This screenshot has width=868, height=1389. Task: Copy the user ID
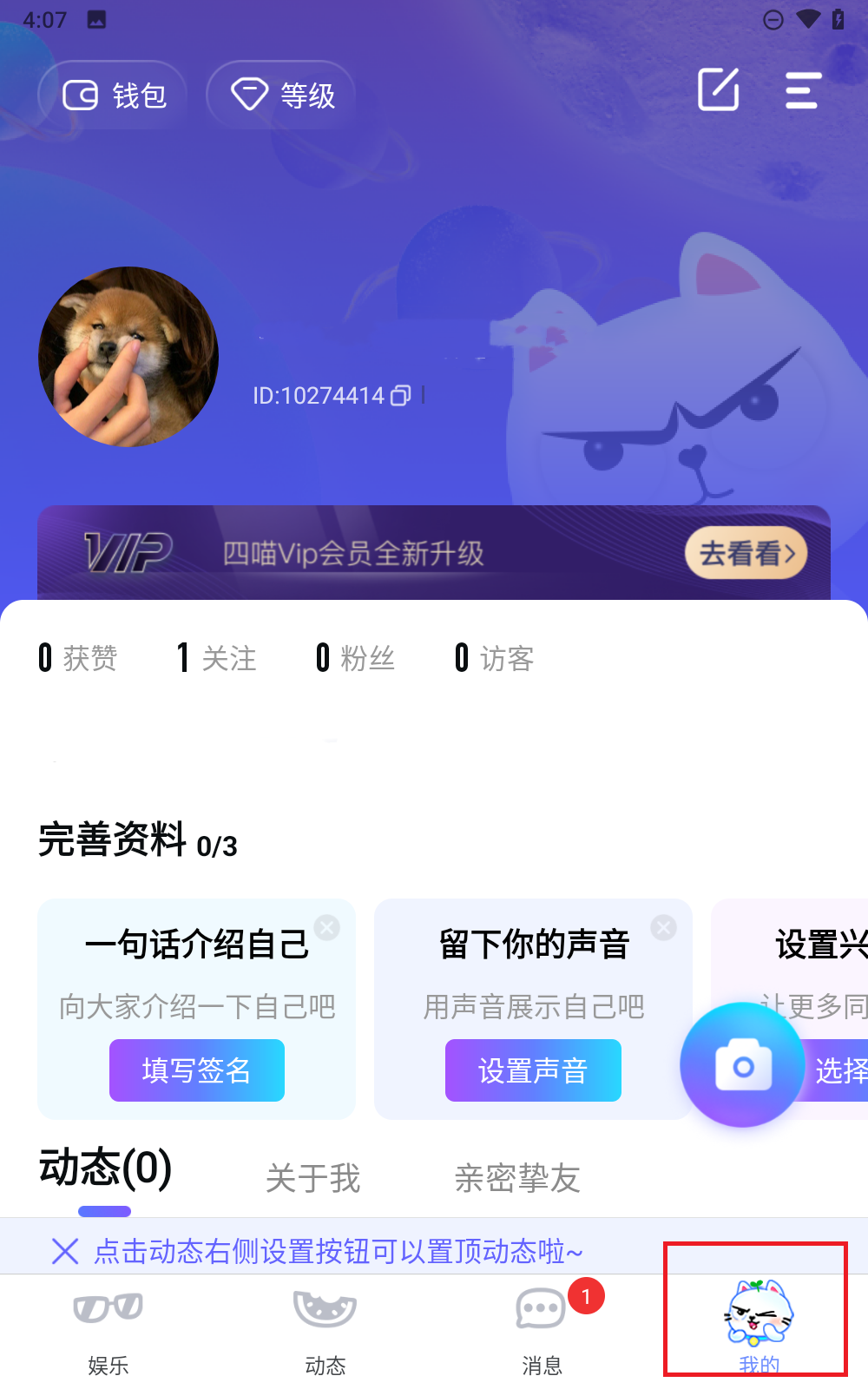click(x=400, y=396)
